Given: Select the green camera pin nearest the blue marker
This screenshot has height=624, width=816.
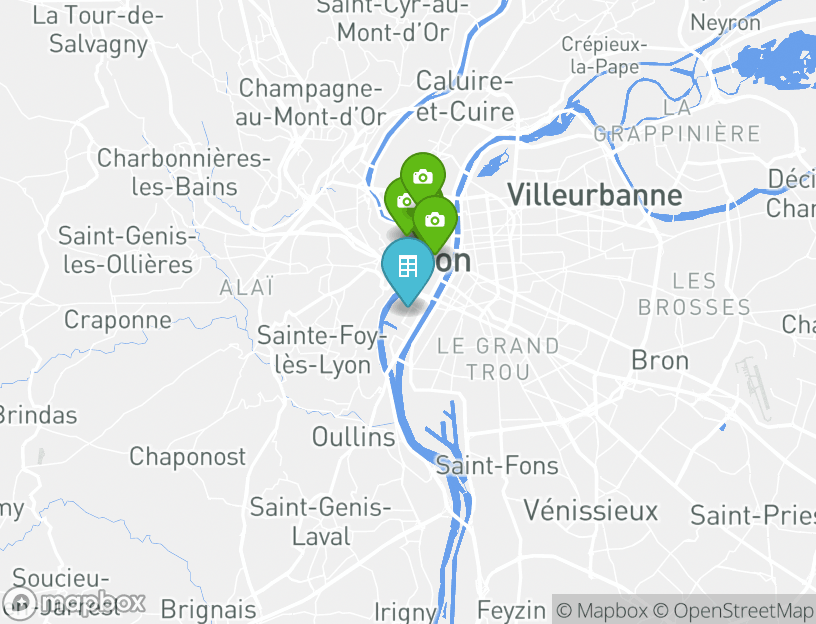Looking at the screenshot, I should tap(435, 219).
